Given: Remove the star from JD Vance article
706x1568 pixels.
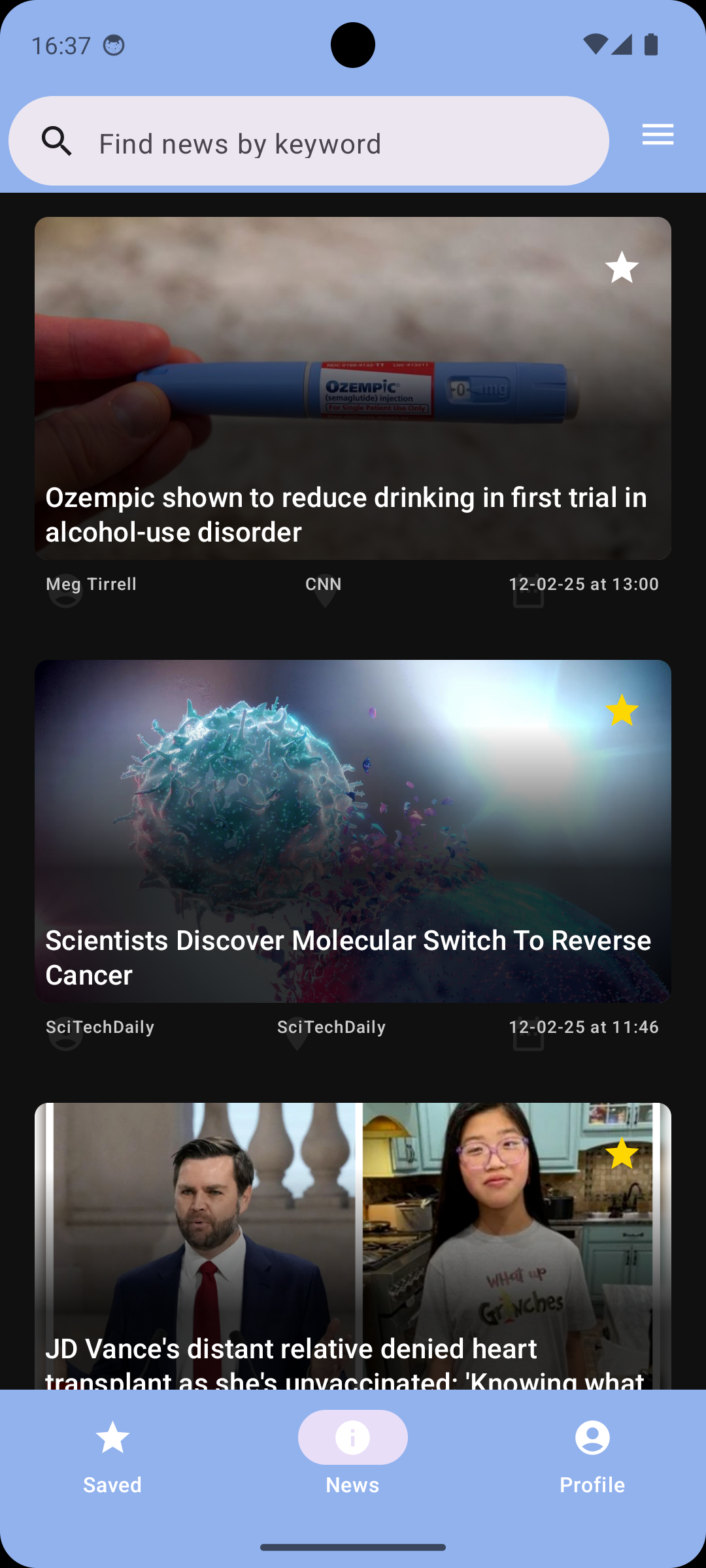Looking at the screenshot, I should [x=621, y=1153].
